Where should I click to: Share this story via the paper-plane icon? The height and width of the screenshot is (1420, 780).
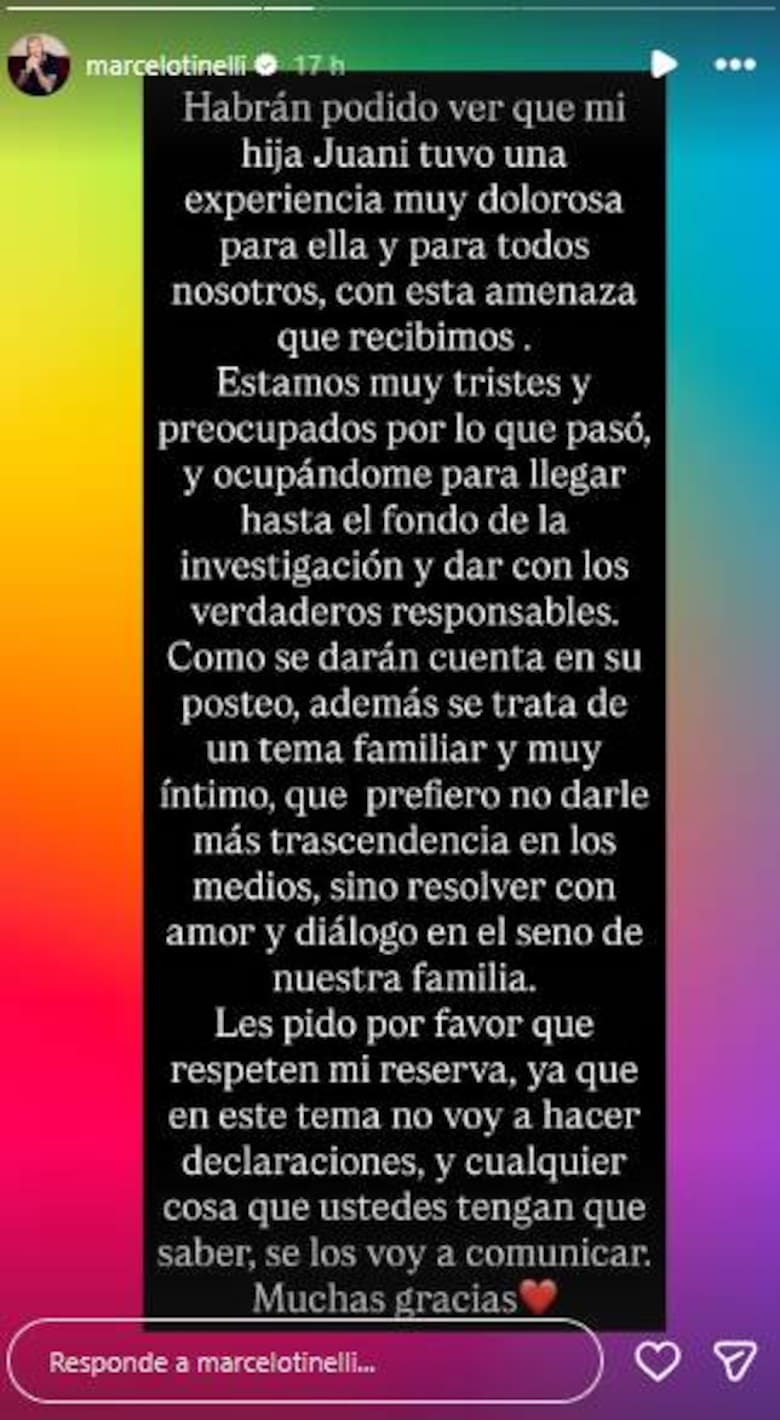[734, 1361]
